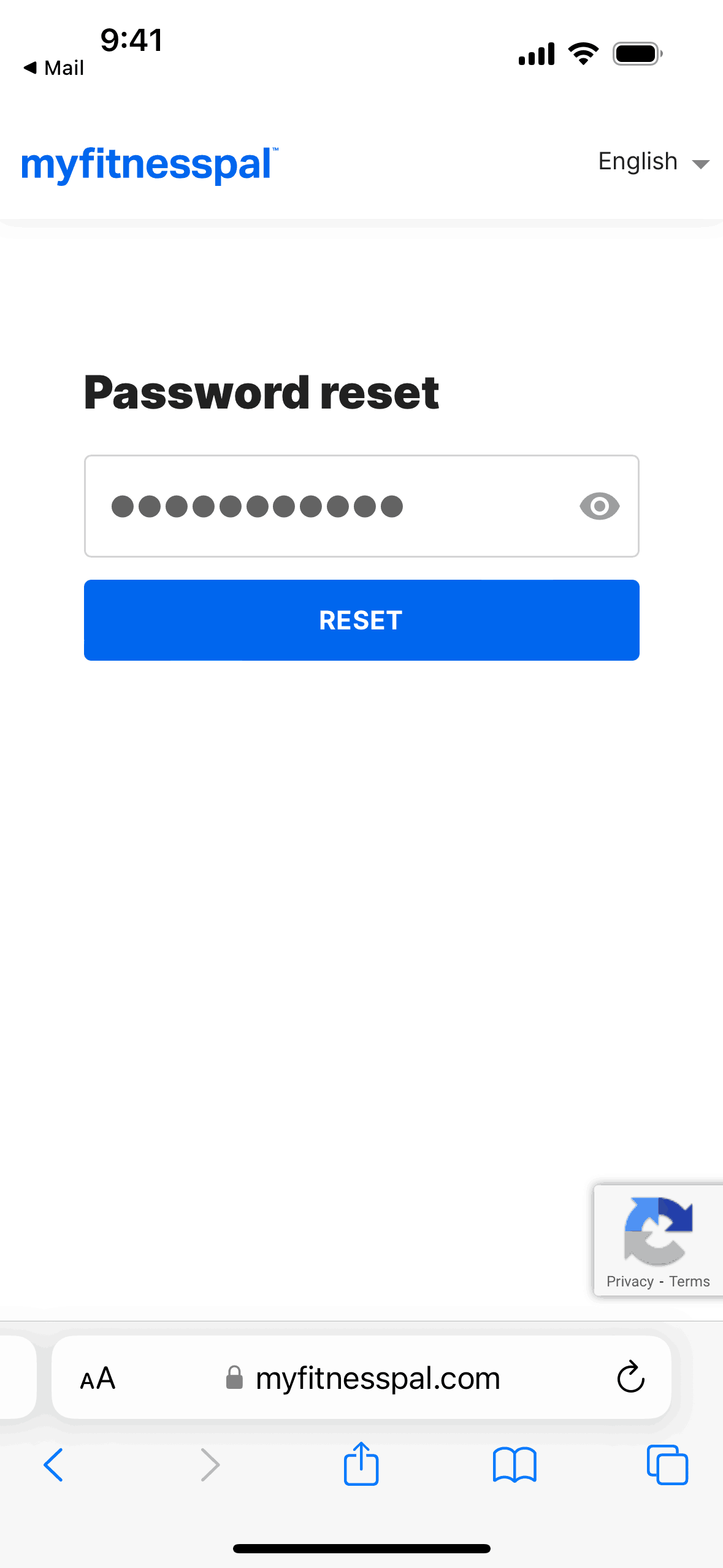Screen dimensions: 723x1568
Task: Reload the myfitnesspal.com page
Action: [630, 1378]
